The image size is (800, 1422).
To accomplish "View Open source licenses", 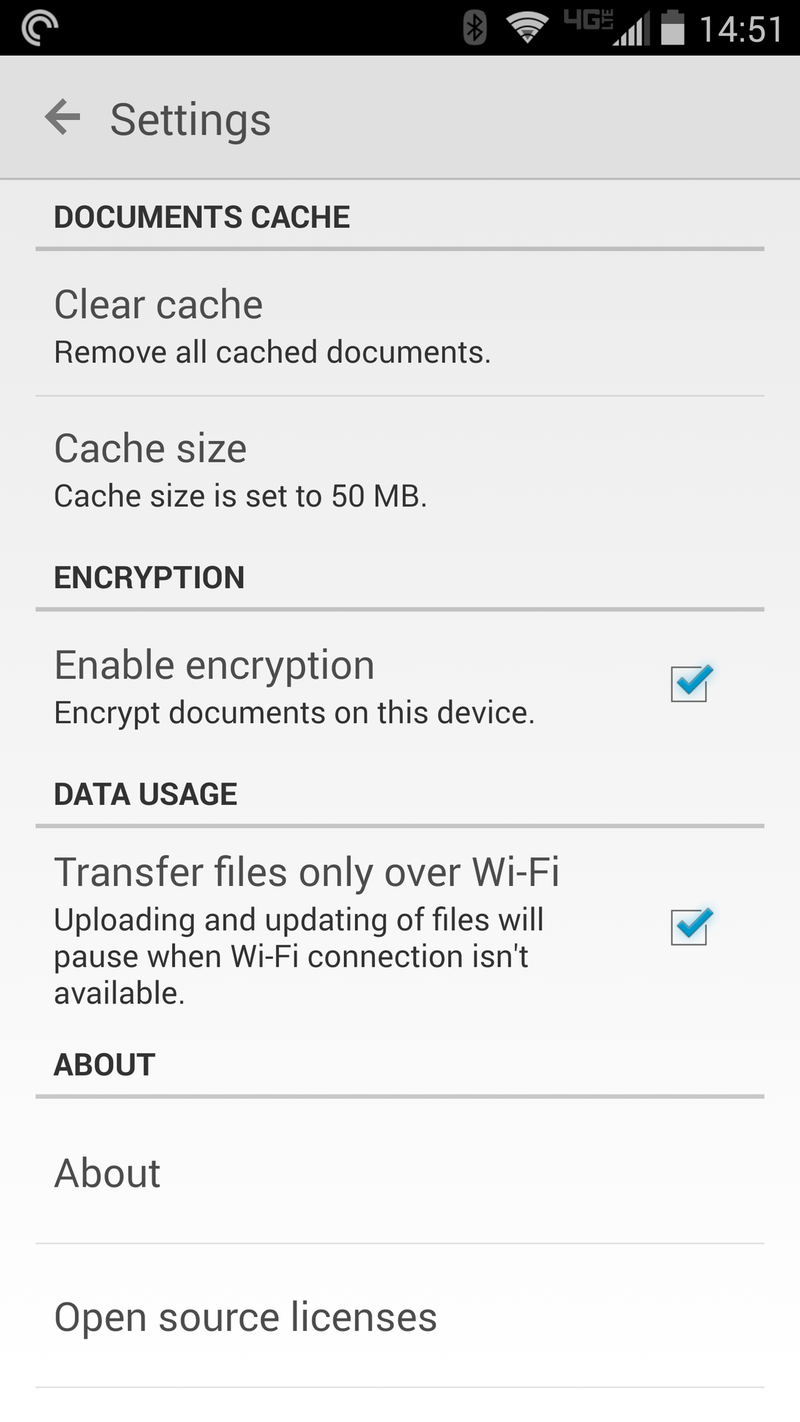I will pos(400,1317).
